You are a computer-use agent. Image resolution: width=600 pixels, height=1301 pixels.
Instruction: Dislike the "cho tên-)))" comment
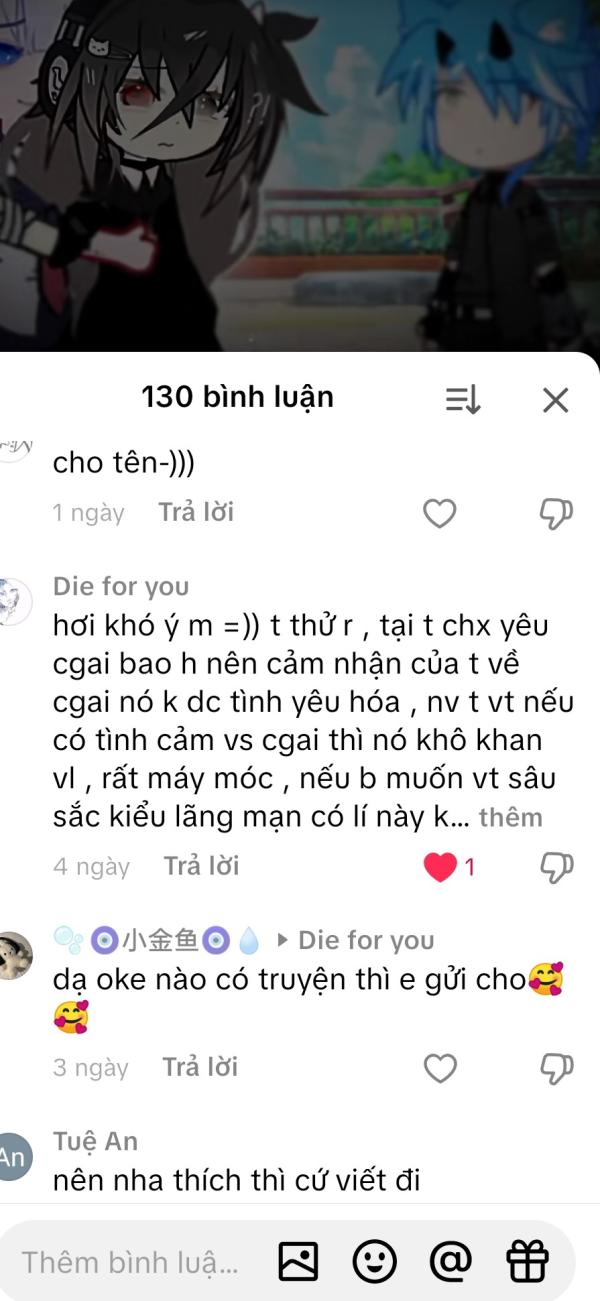pyautogui.click(x=556, y=514)
